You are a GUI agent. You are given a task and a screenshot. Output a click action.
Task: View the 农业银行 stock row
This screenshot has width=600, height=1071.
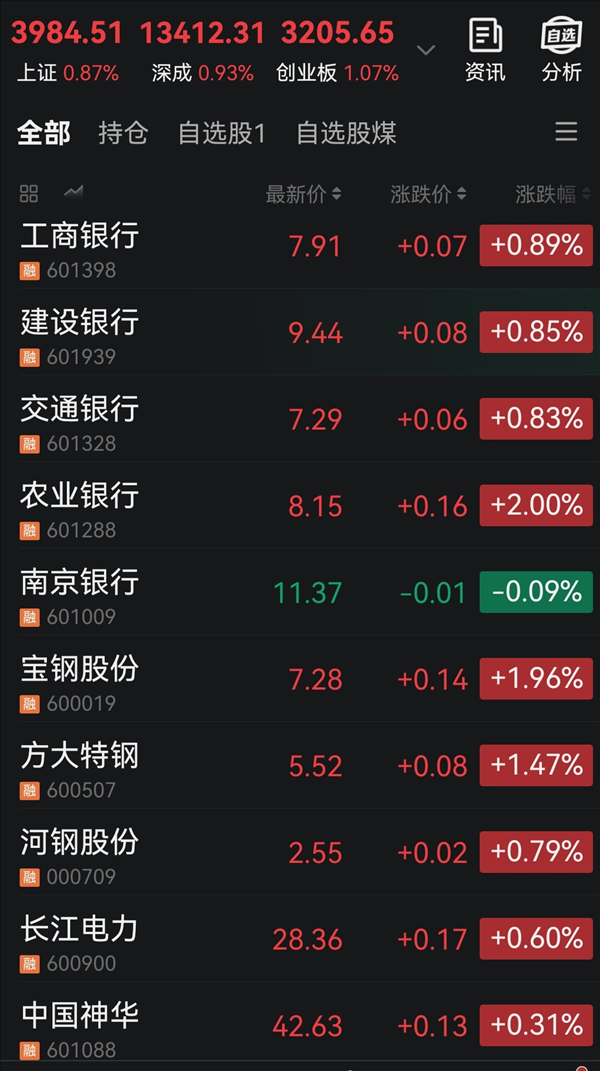click(80, 506)
